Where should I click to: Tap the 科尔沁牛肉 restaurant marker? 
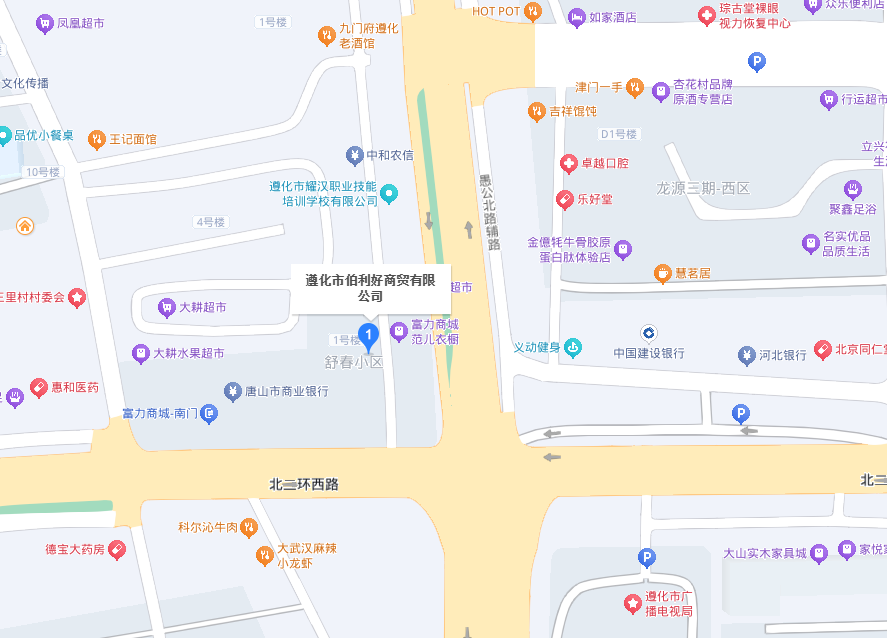coord(249,527)
